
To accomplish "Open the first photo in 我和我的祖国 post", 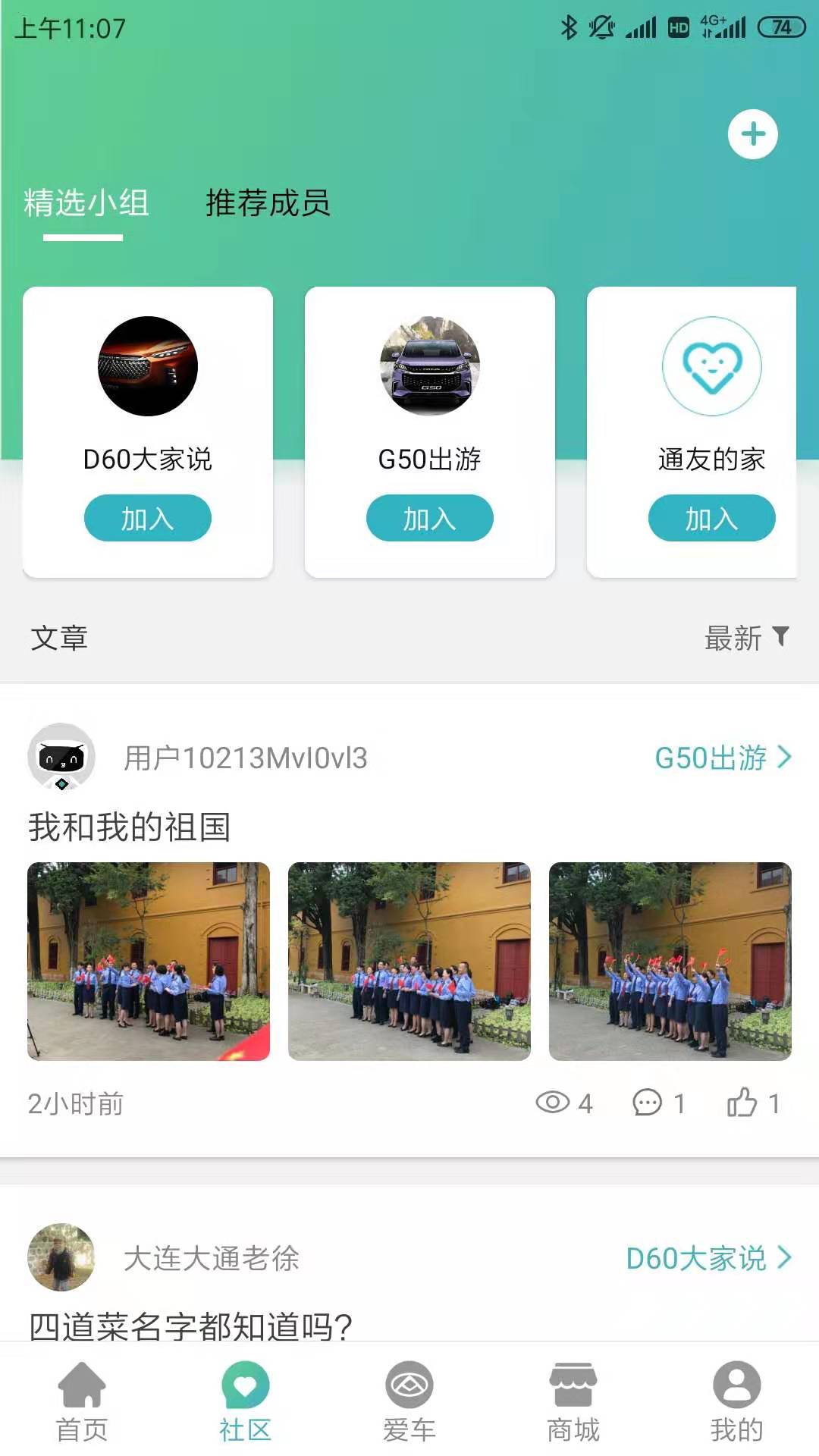I will point(149,961).
